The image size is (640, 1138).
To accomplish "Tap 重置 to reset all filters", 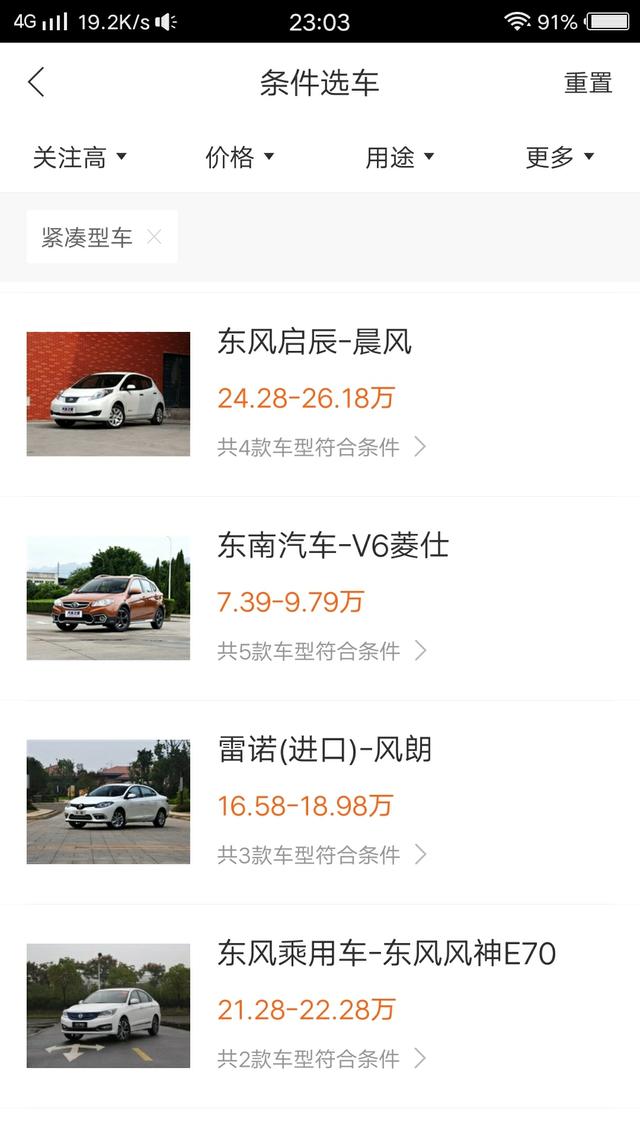I will 588,83.
